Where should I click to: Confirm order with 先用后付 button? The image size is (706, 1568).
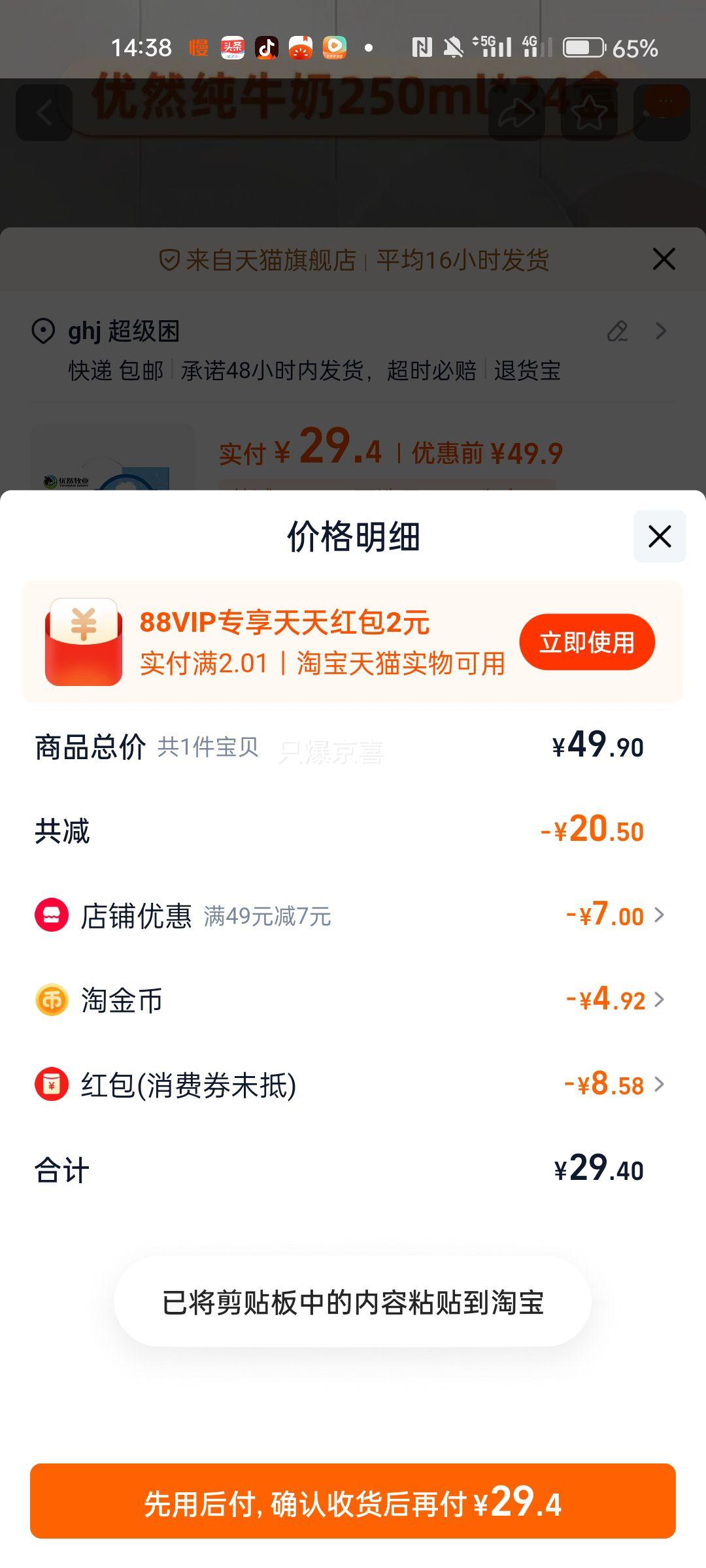[353, 1501]
